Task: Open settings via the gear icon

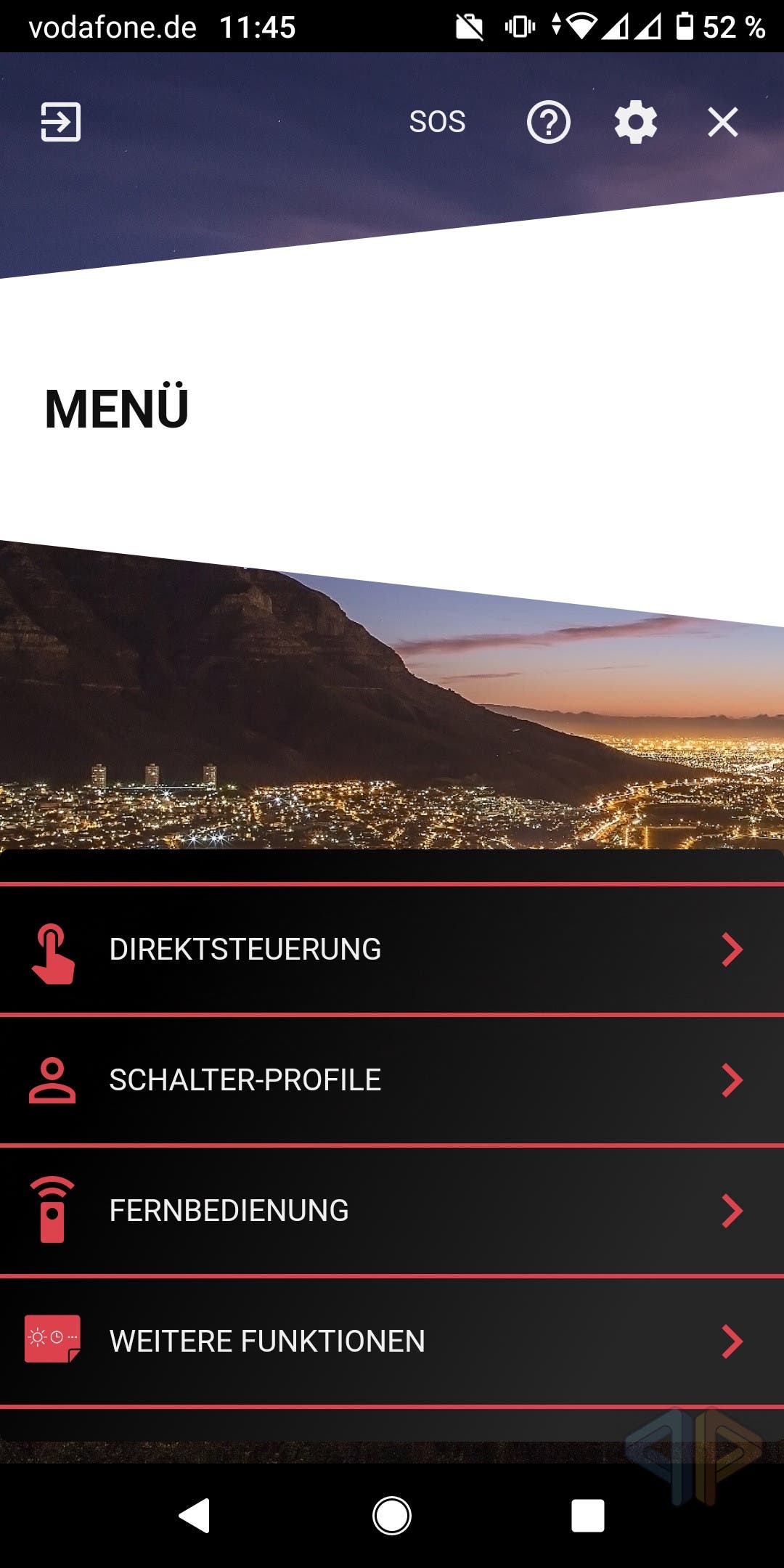Action: (x=636, y=122)
